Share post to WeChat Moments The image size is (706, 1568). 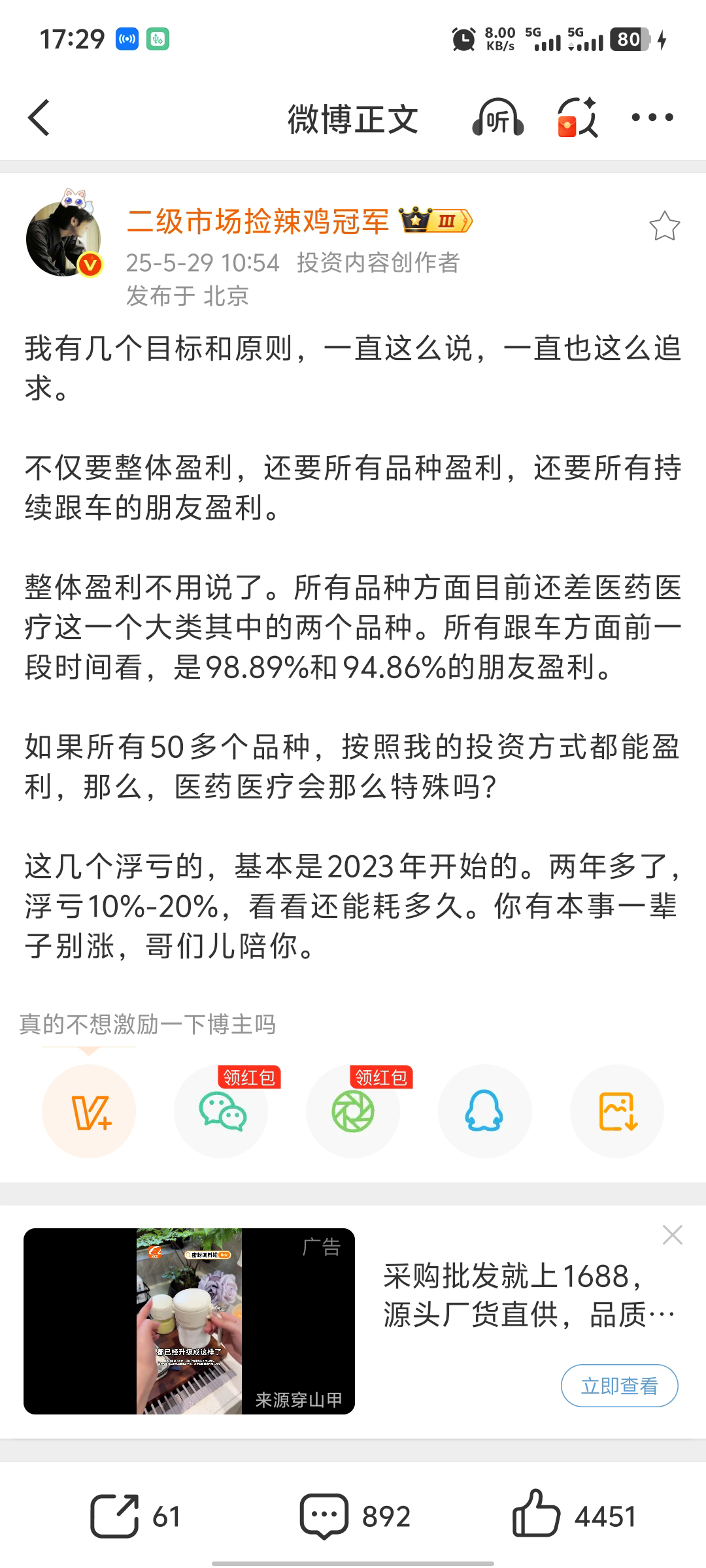click(353, 1111)
